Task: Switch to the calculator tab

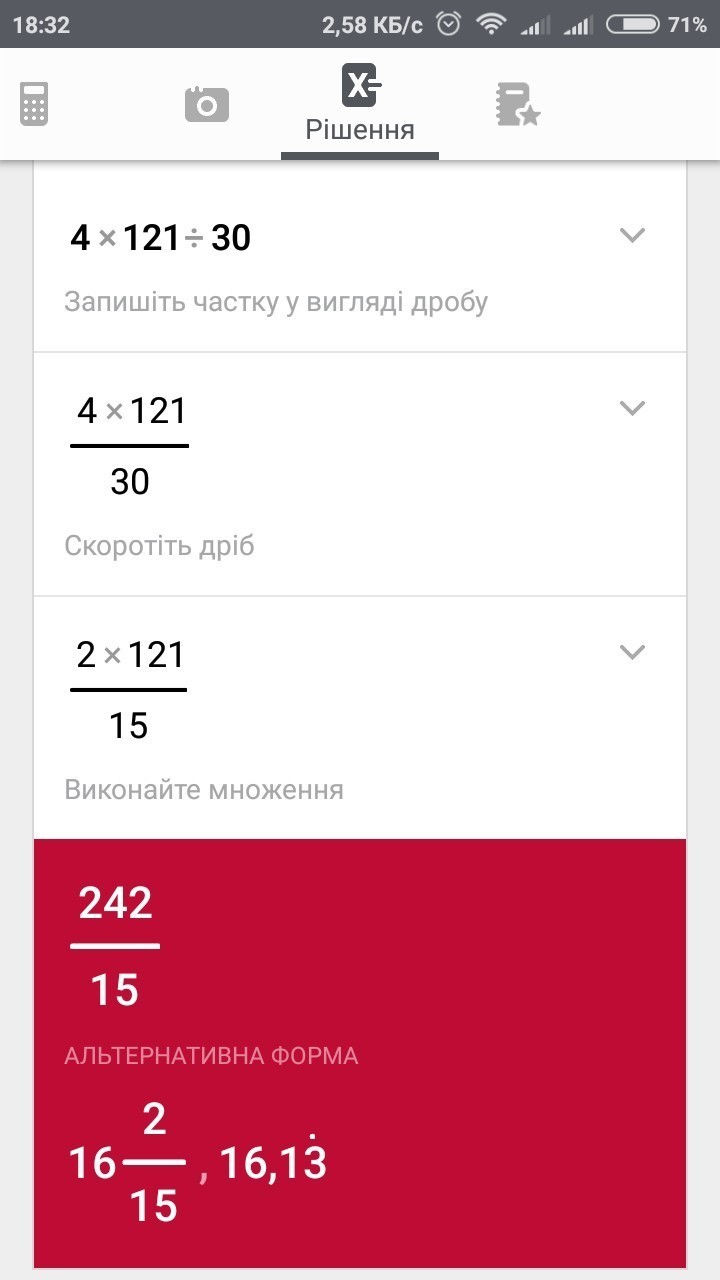Action: pyautogui.click(x=34, y=104)
